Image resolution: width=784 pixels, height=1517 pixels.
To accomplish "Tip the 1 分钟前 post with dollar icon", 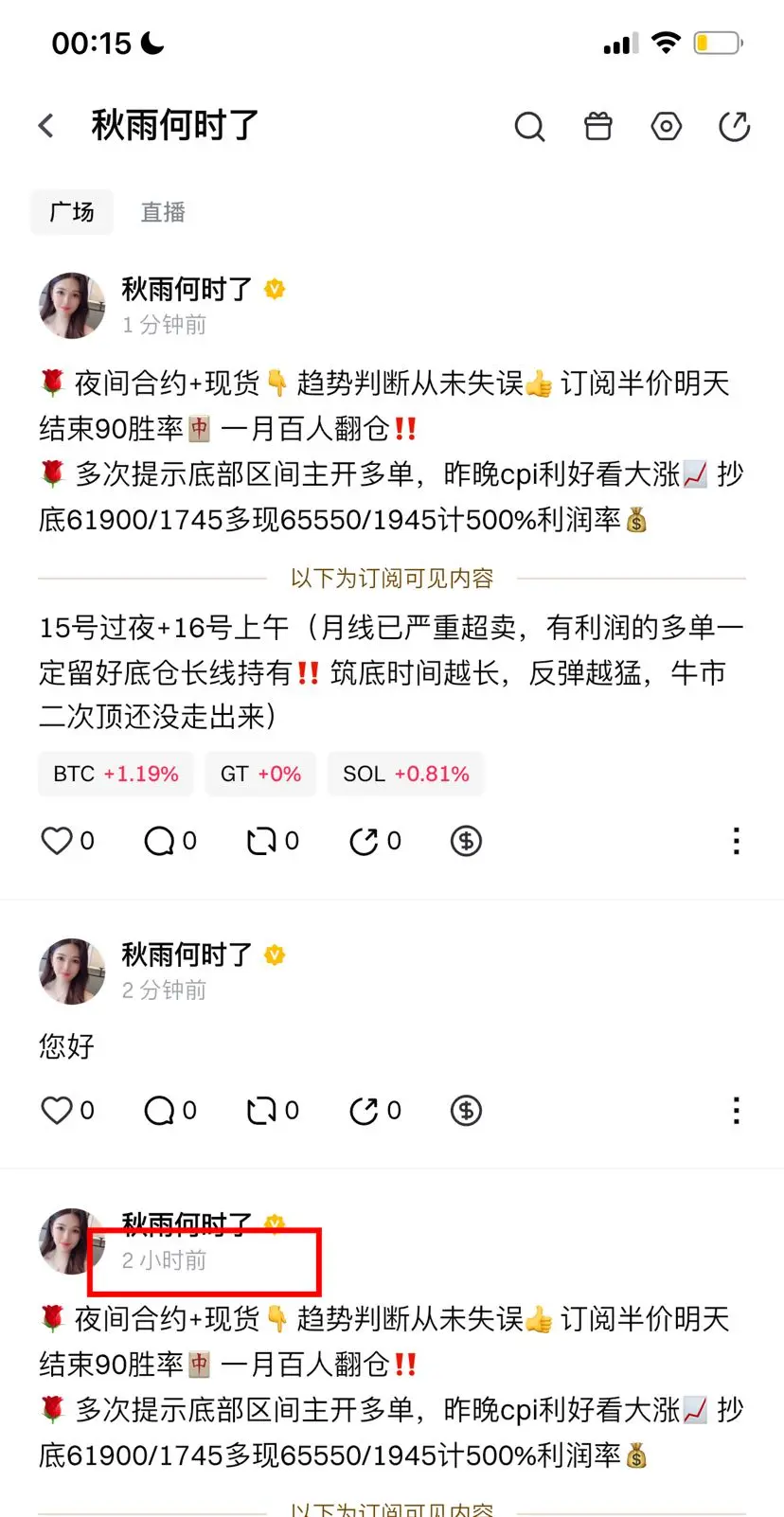I will (x=466, y=841).
